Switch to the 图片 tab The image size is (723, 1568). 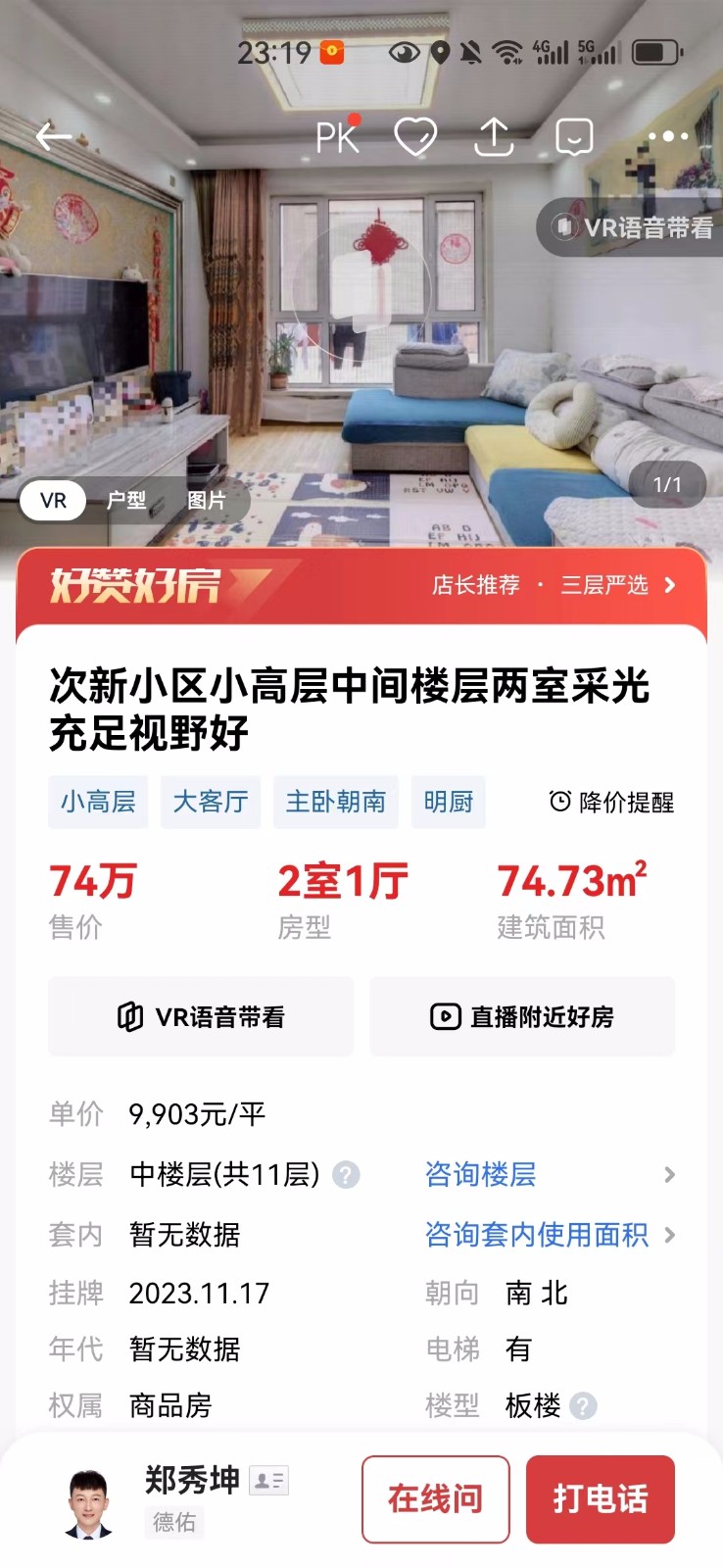click(x=207, y=501)
